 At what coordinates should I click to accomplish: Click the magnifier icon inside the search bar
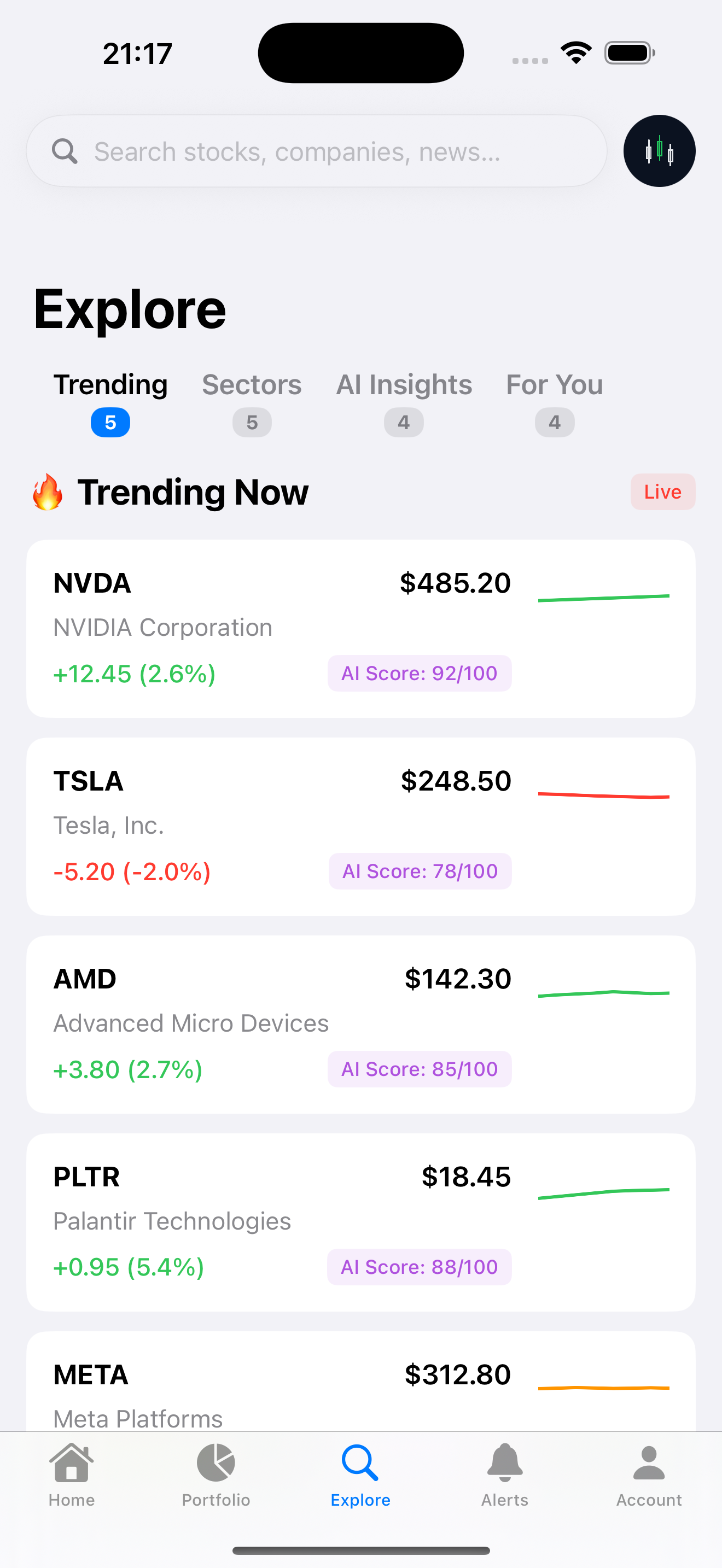tap(65, 151)
